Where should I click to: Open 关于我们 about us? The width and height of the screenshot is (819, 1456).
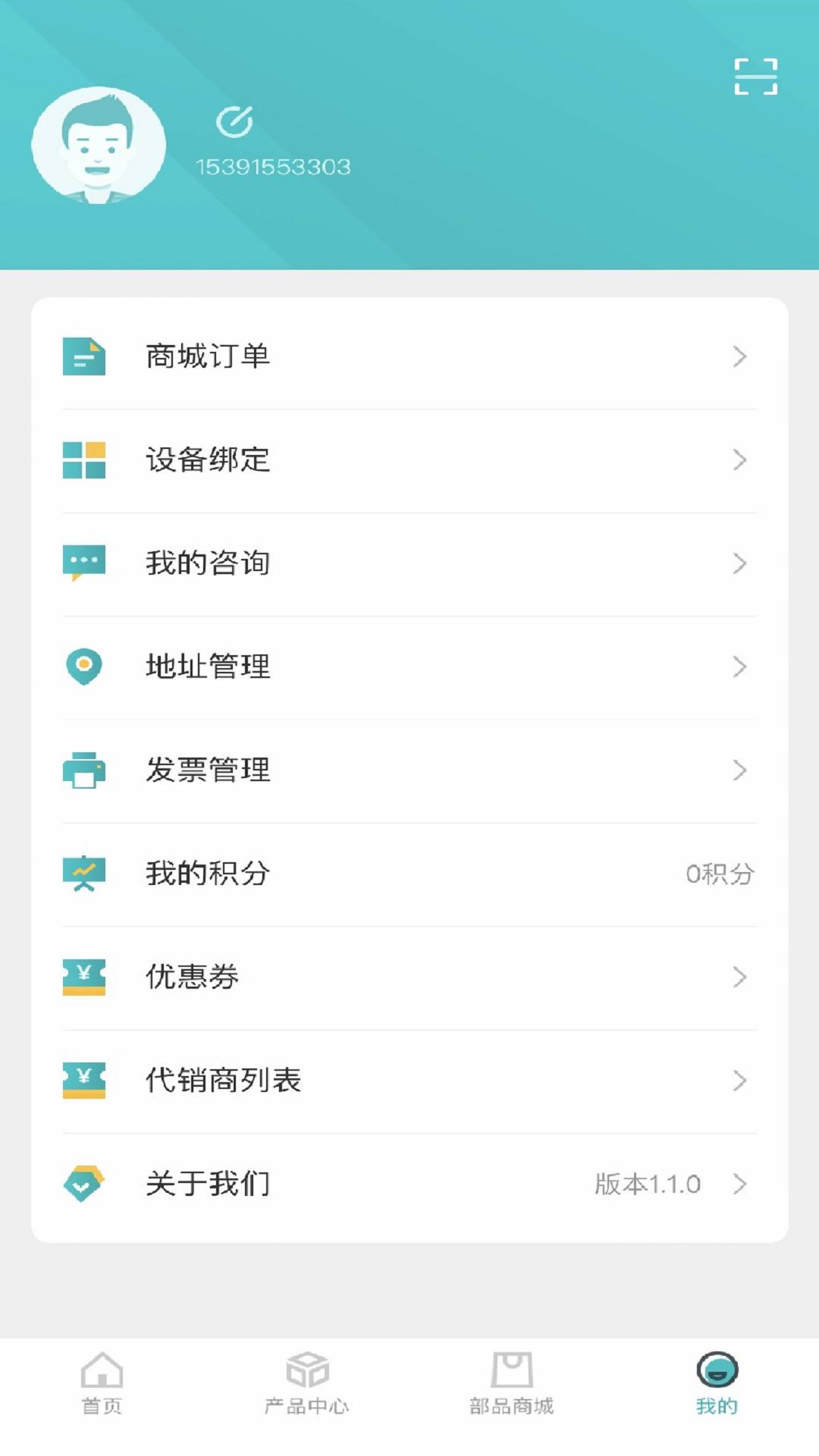pyautogui.click(x=409, y=1184)
